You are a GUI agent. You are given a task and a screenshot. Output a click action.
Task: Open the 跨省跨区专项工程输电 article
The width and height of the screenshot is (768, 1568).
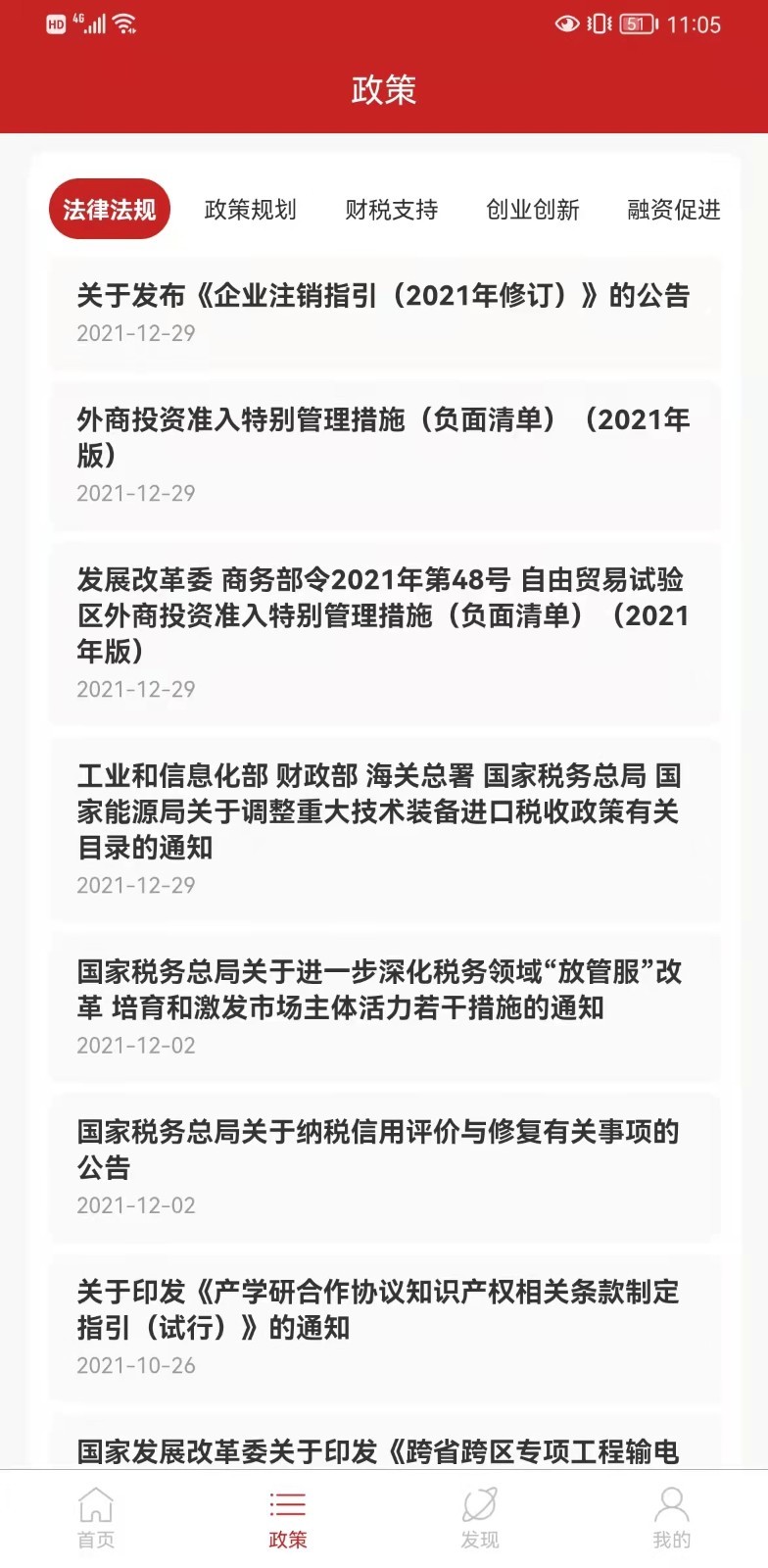(x=385, y=1441)
